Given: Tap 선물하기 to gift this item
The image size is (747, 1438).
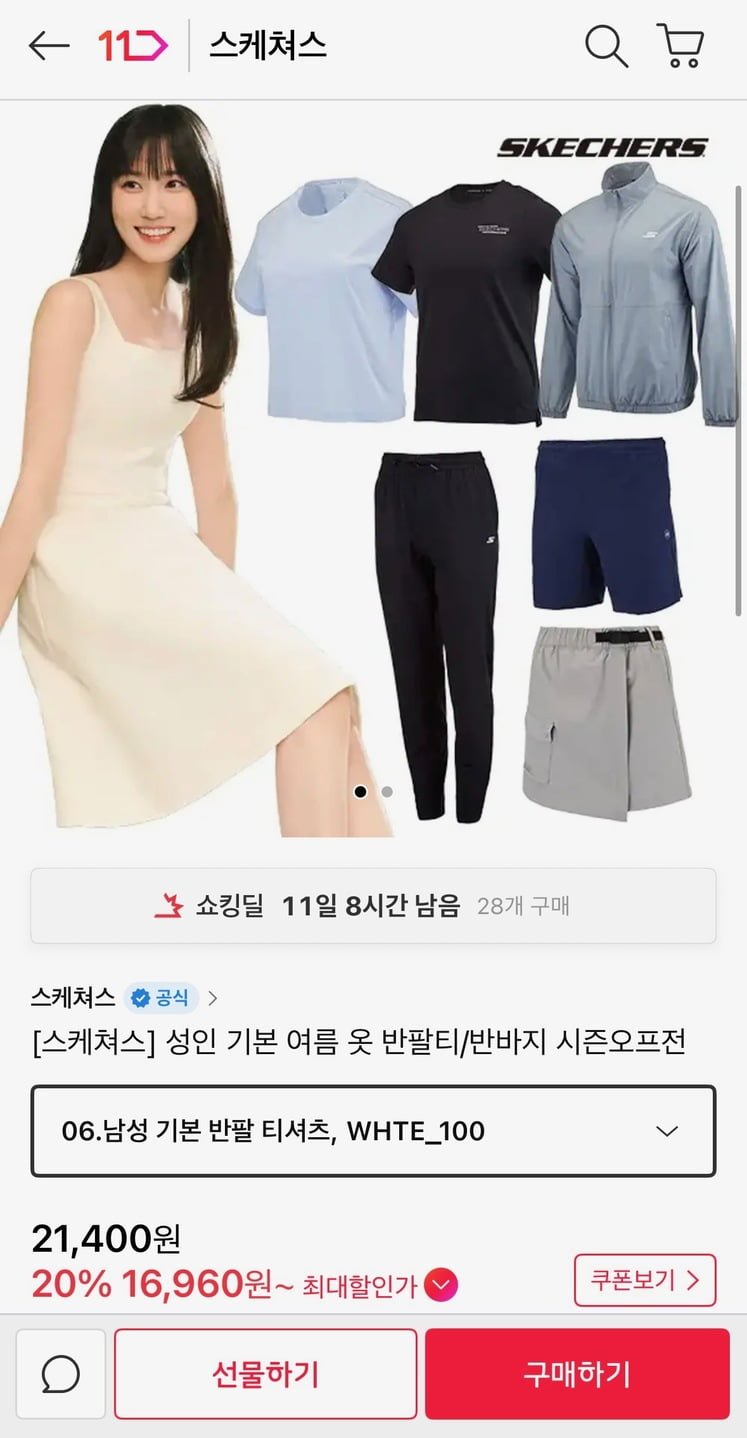Looking at the screenshot, I should (x=265, y=1374).
